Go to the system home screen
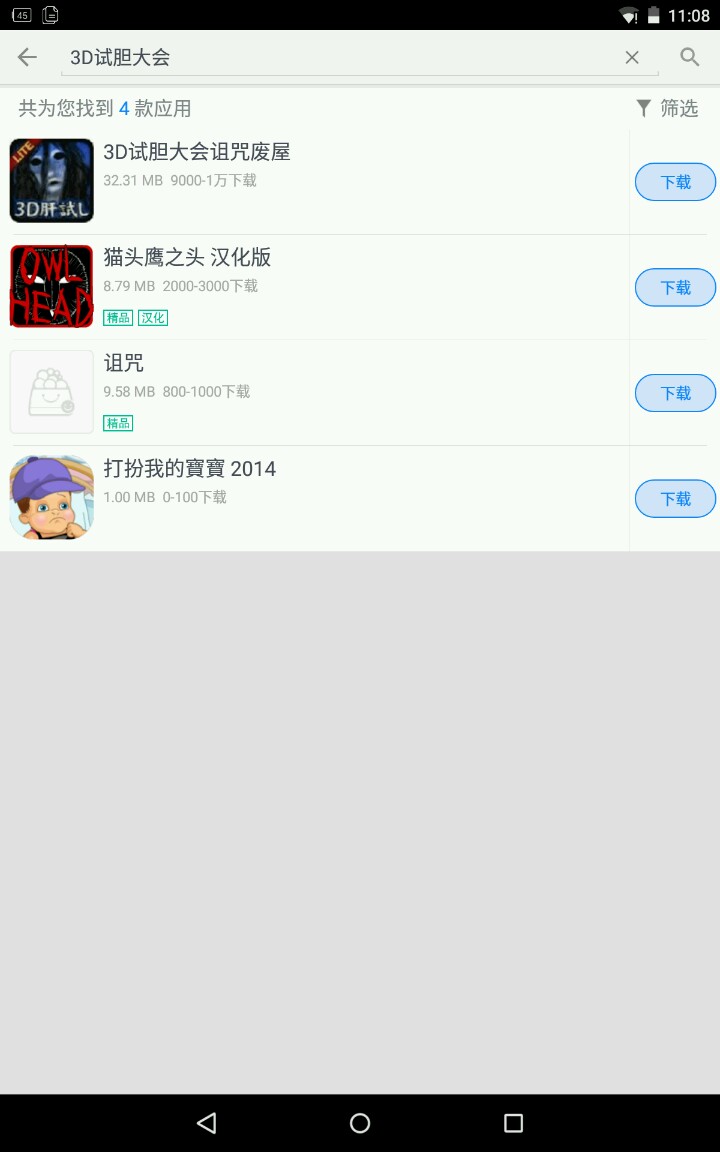Viewport: 720px width, 1152px height. tap(360, 1123)
